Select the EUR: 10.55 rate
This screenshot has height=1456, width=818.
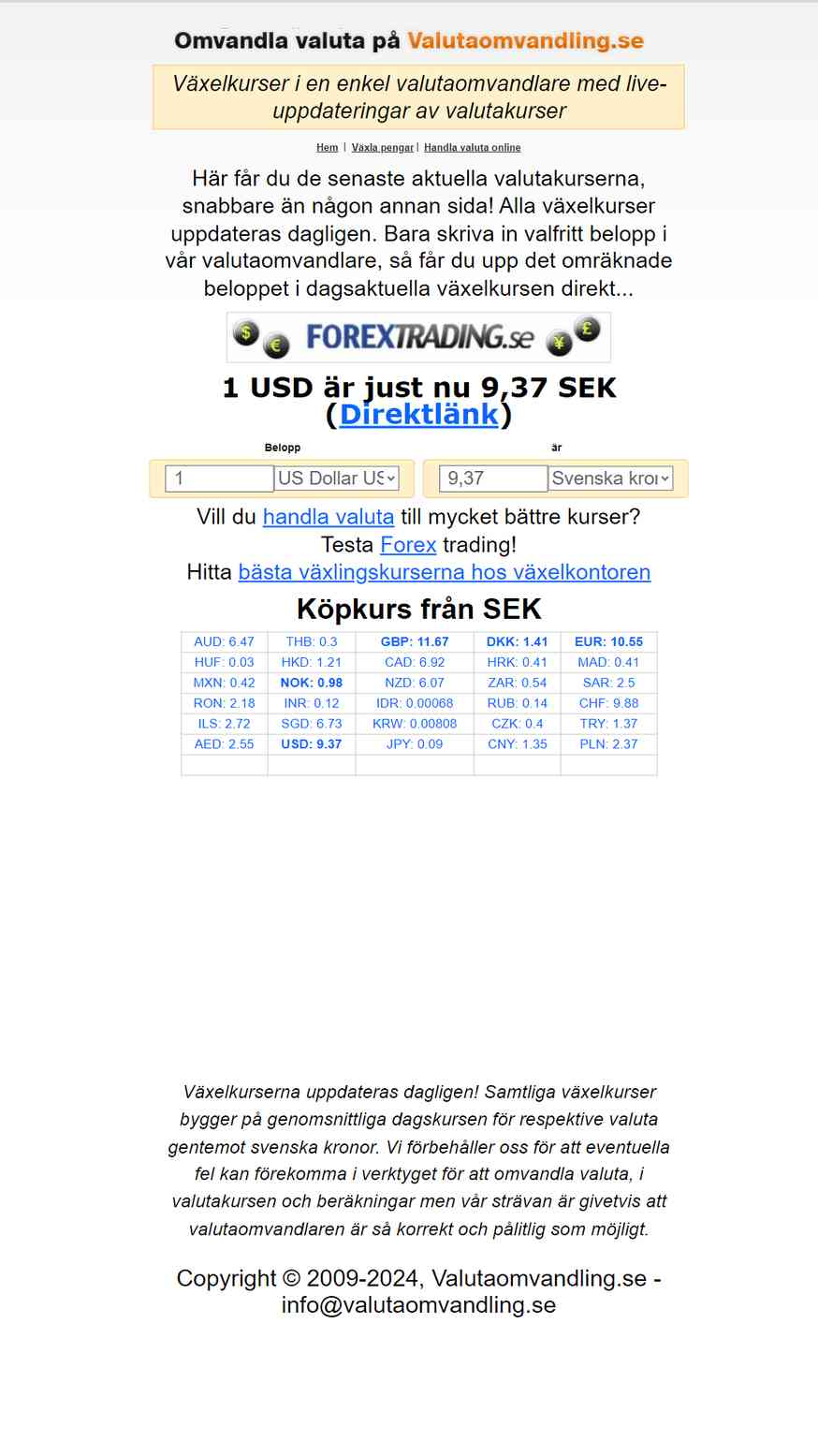tap(608, 642)
